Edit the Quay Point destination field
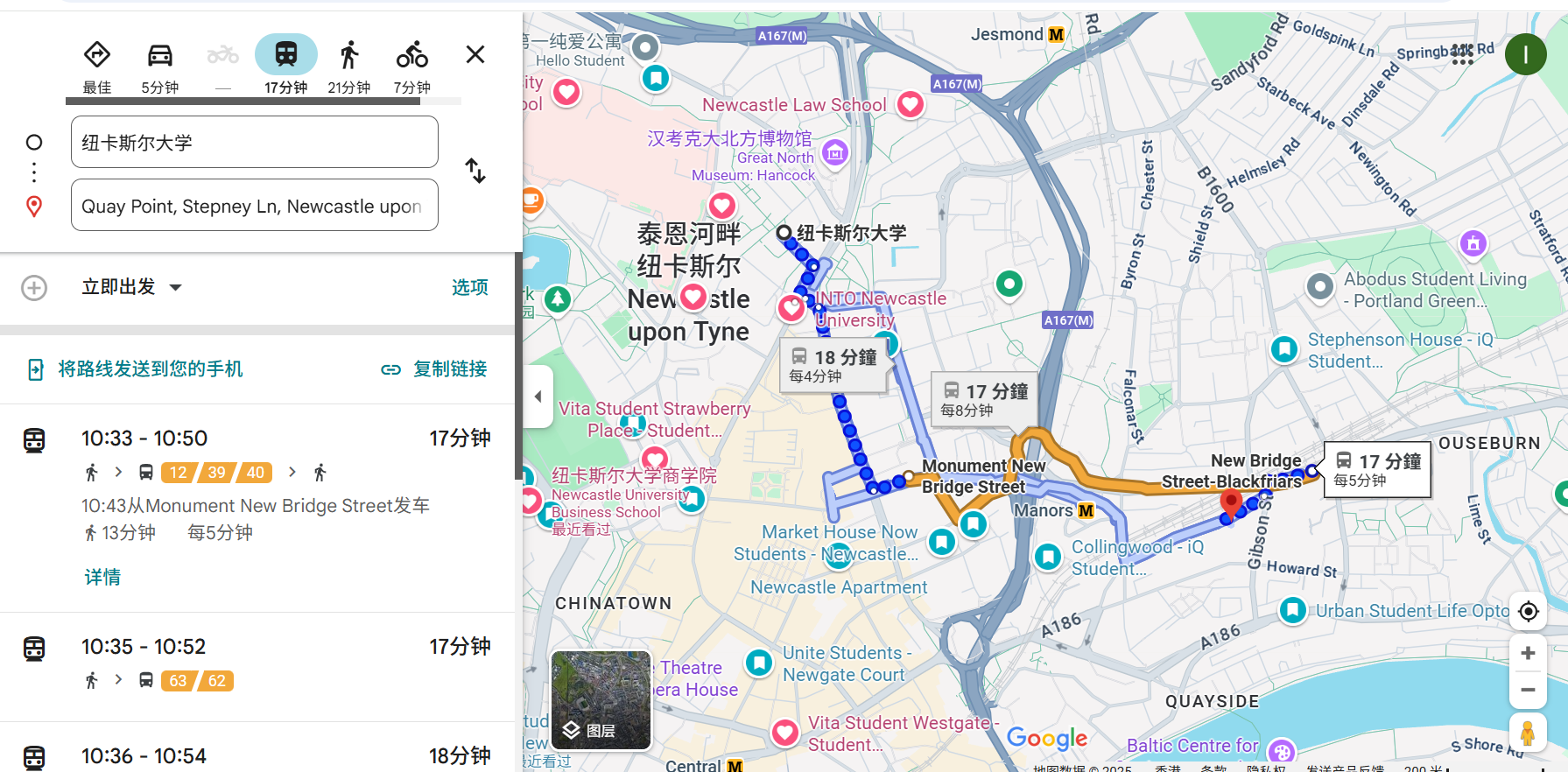1568x772 pixels. (254, 206)
